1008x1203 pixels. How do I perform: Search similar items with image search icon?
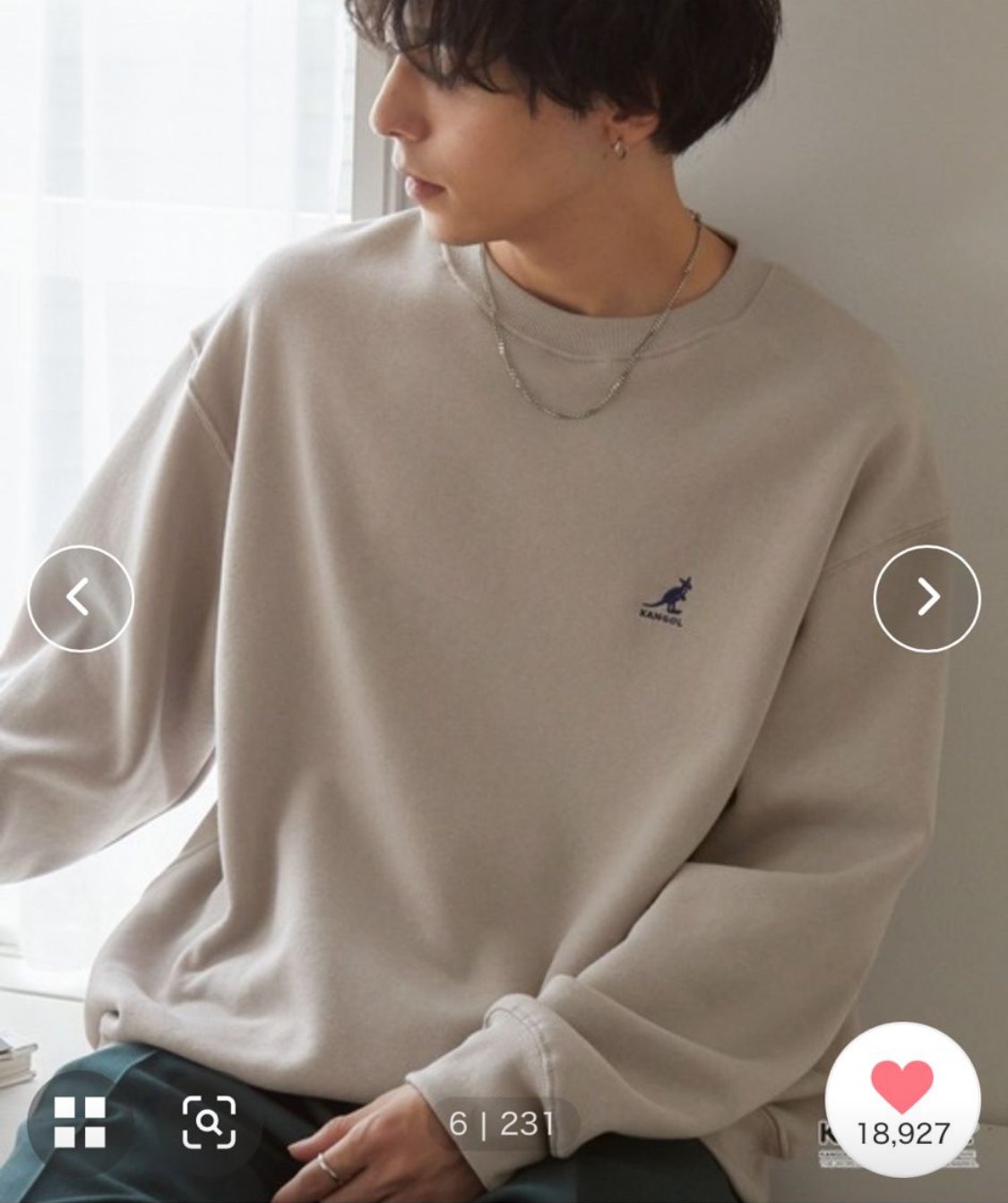(209, 1121)
